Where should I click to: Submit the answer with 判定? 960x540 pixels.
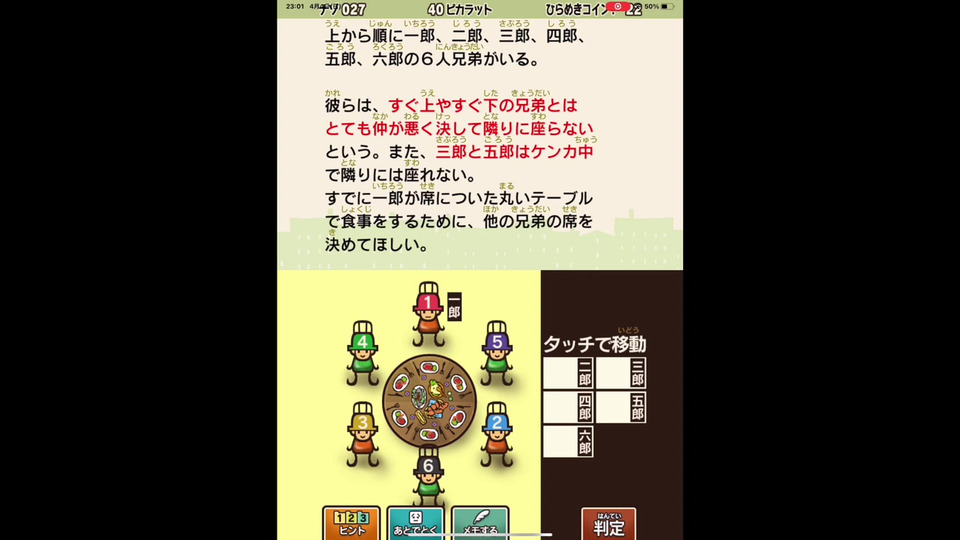click(x=608, y=524)
